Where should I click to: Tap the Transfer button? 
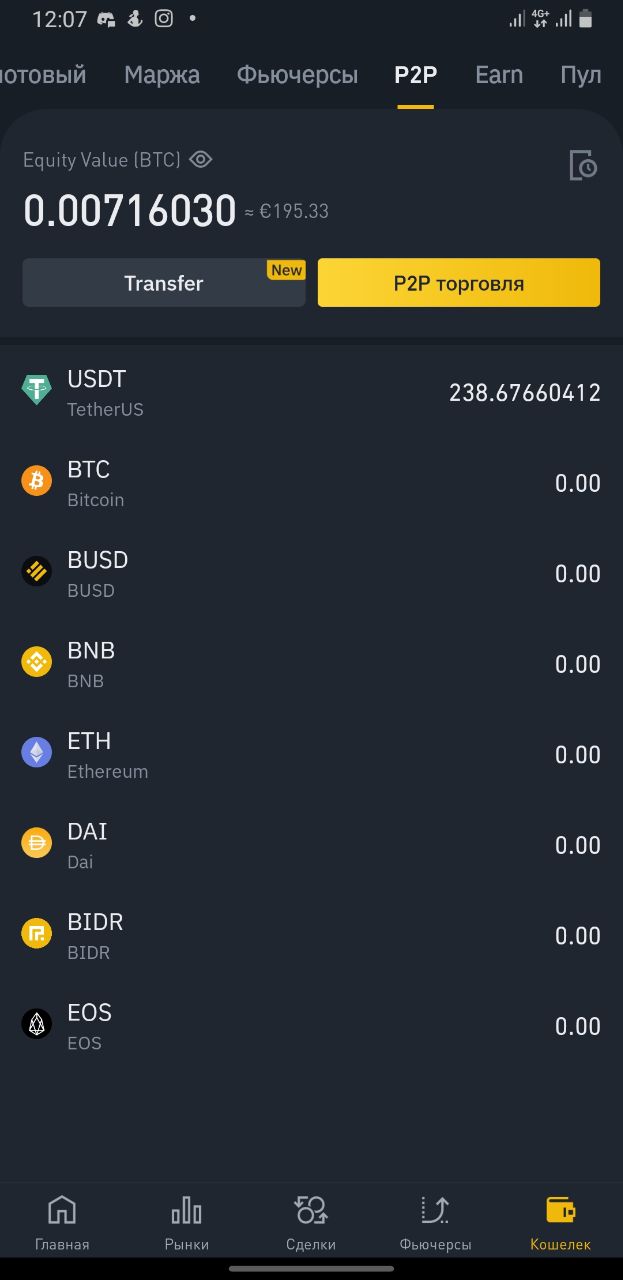coord(164,283)
